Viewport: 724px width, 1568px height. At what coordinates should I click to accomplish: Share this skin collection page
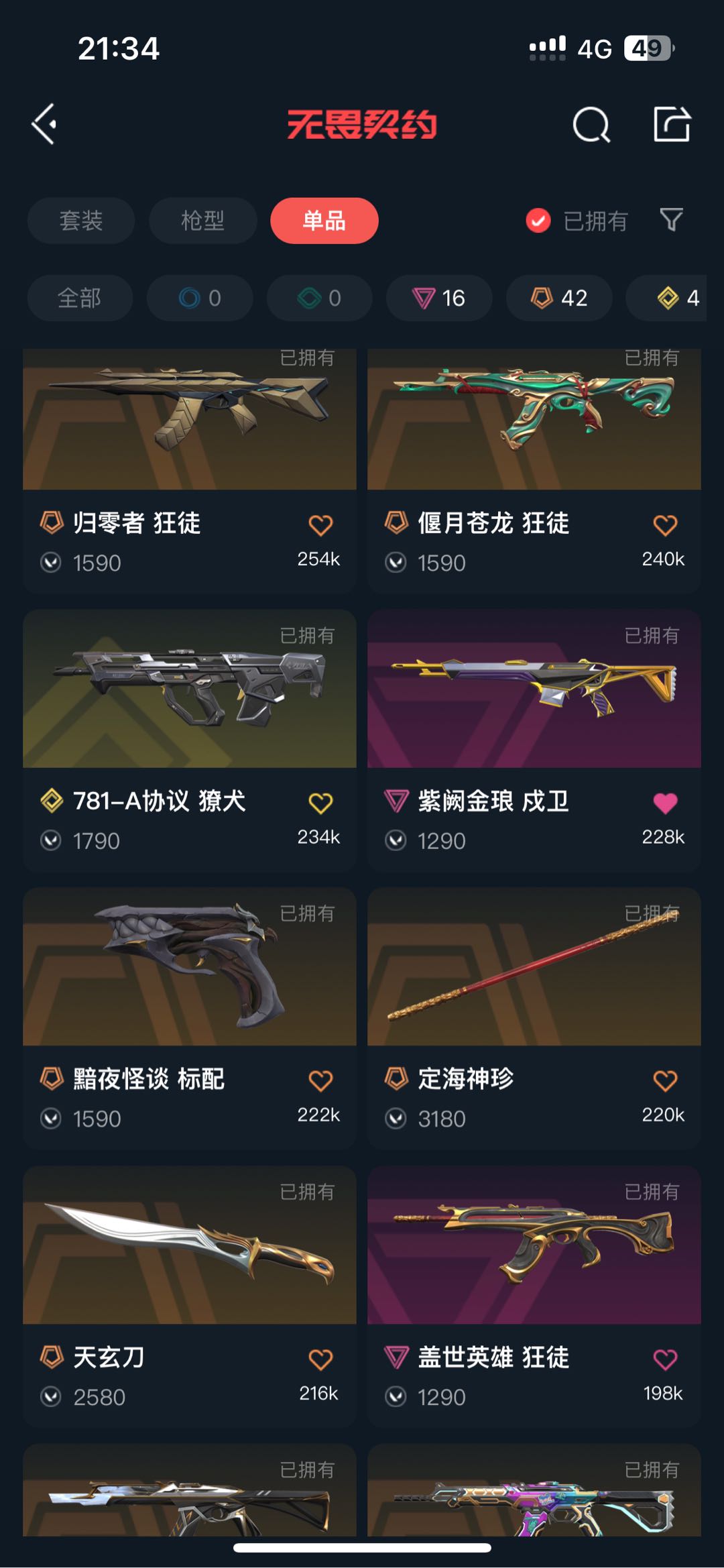pos(672,125)
